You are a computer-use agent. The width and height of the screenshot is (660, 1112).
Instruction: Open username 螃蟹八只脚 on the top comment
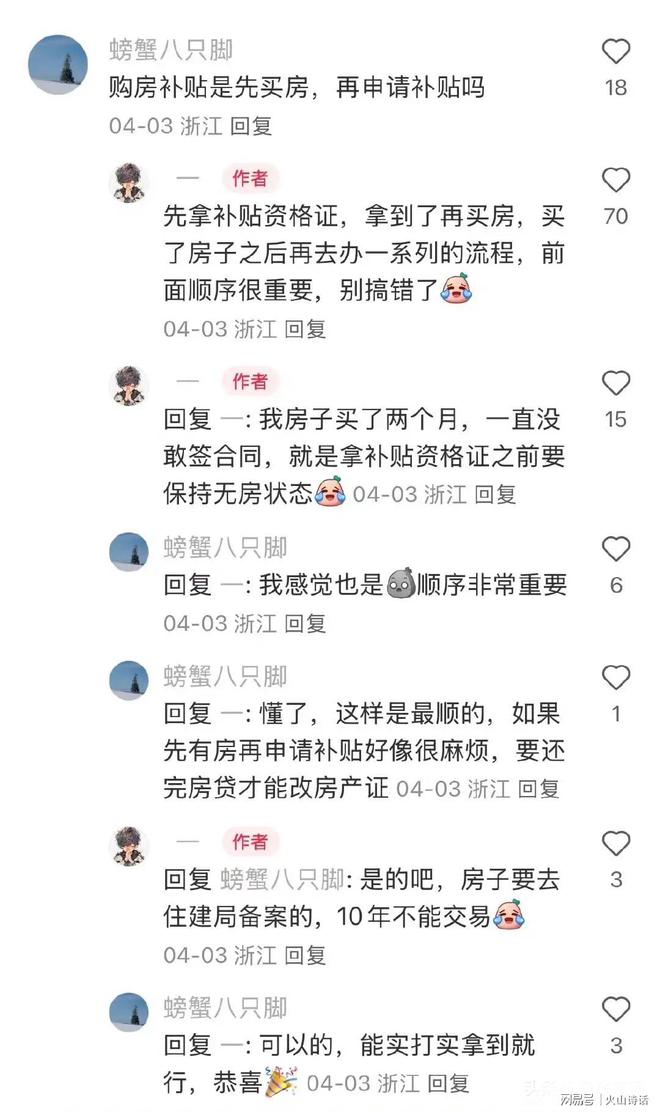tap(170, 50)
